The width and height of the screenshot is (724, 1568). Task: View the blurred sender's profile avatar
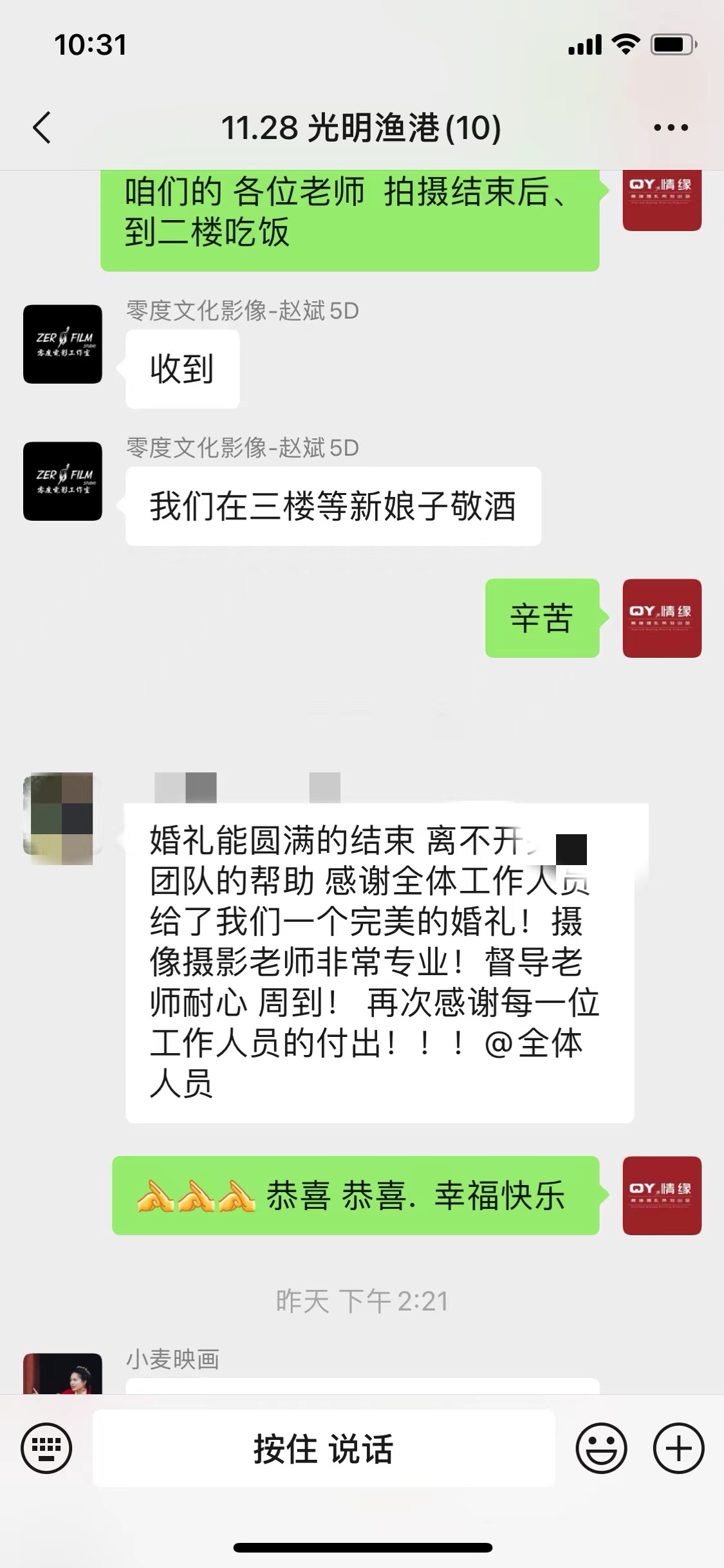(59, 818)
